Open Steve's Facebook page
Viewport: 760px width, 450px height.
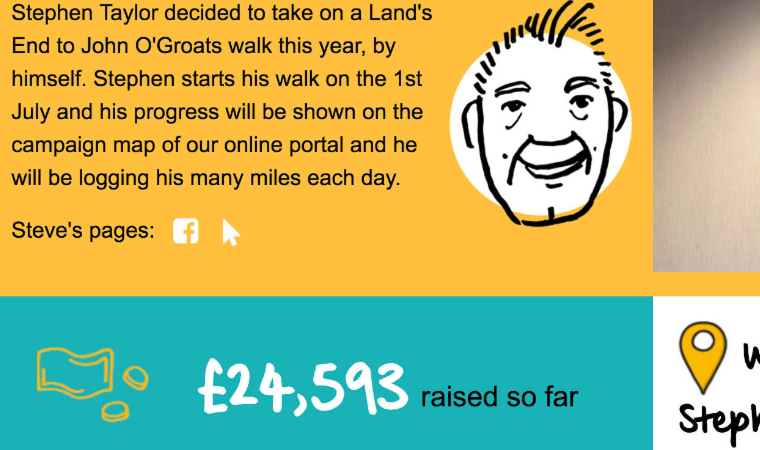[185, 231]
